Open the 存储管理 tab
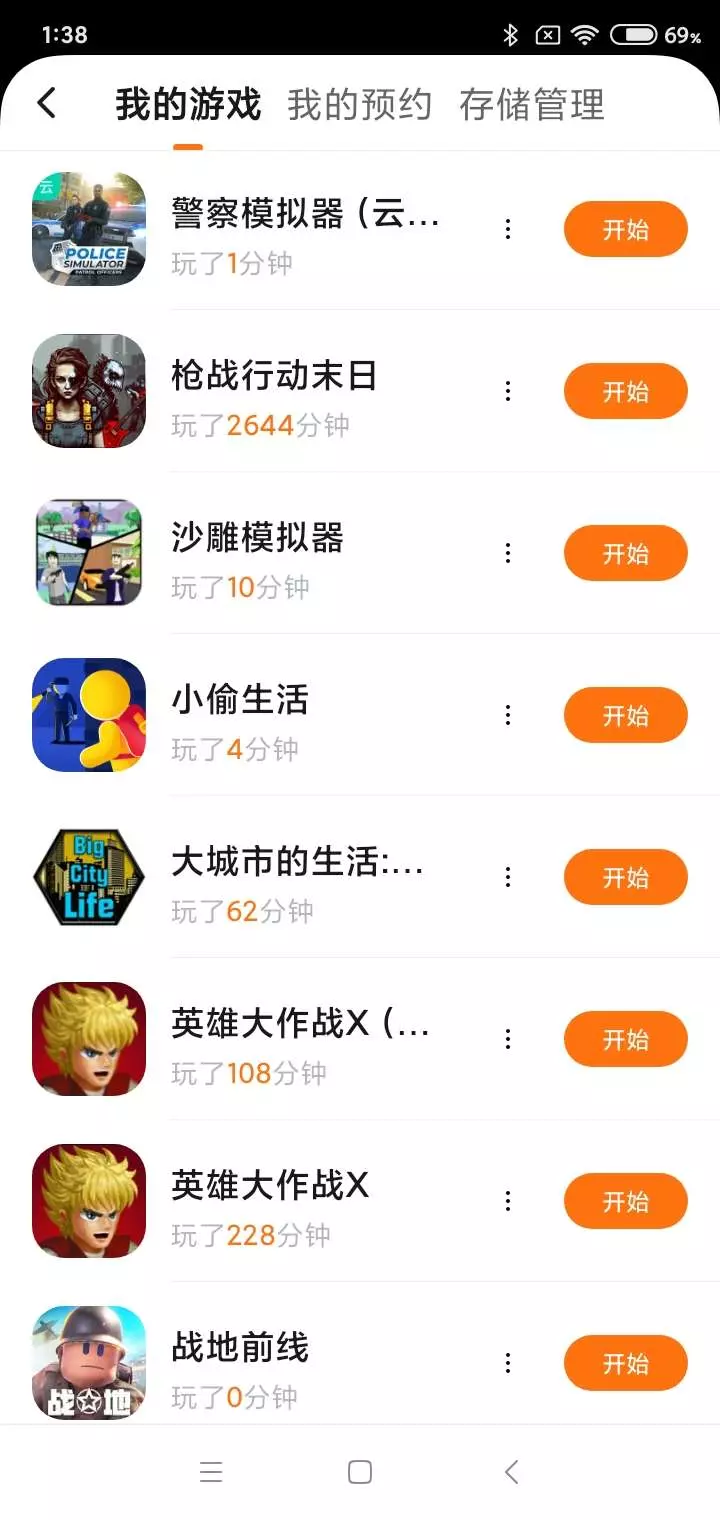Viewport: 720px width, 1520px height. 532,104
